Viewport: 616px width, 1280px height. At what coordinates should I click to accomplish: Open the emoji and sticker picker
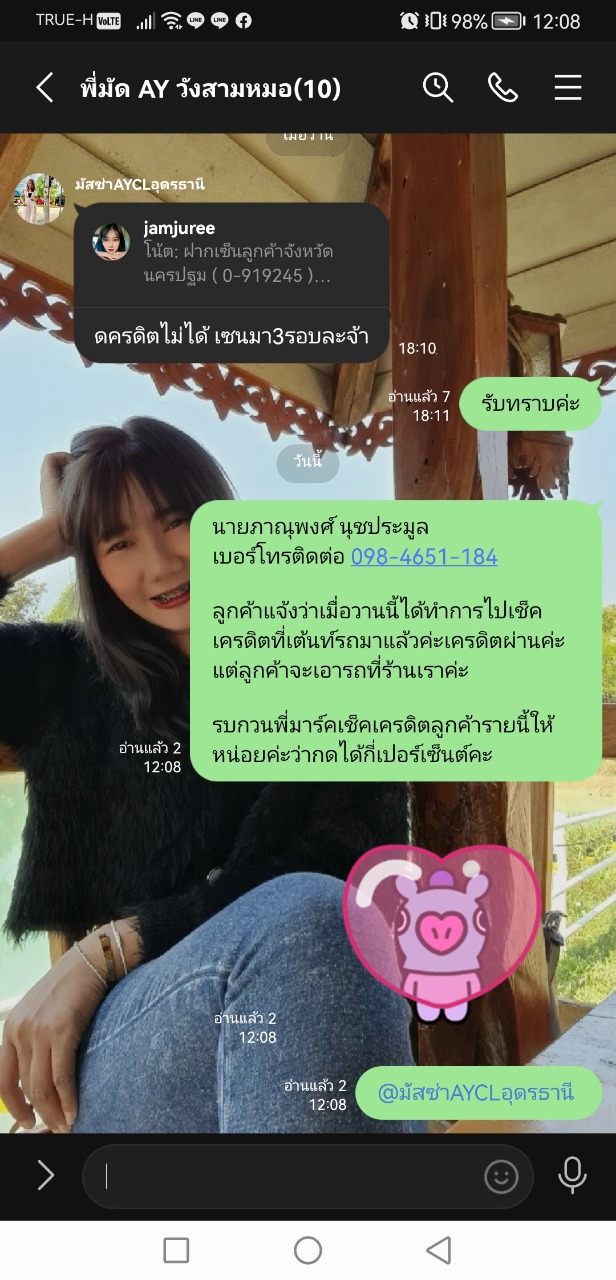(501, 1176)
